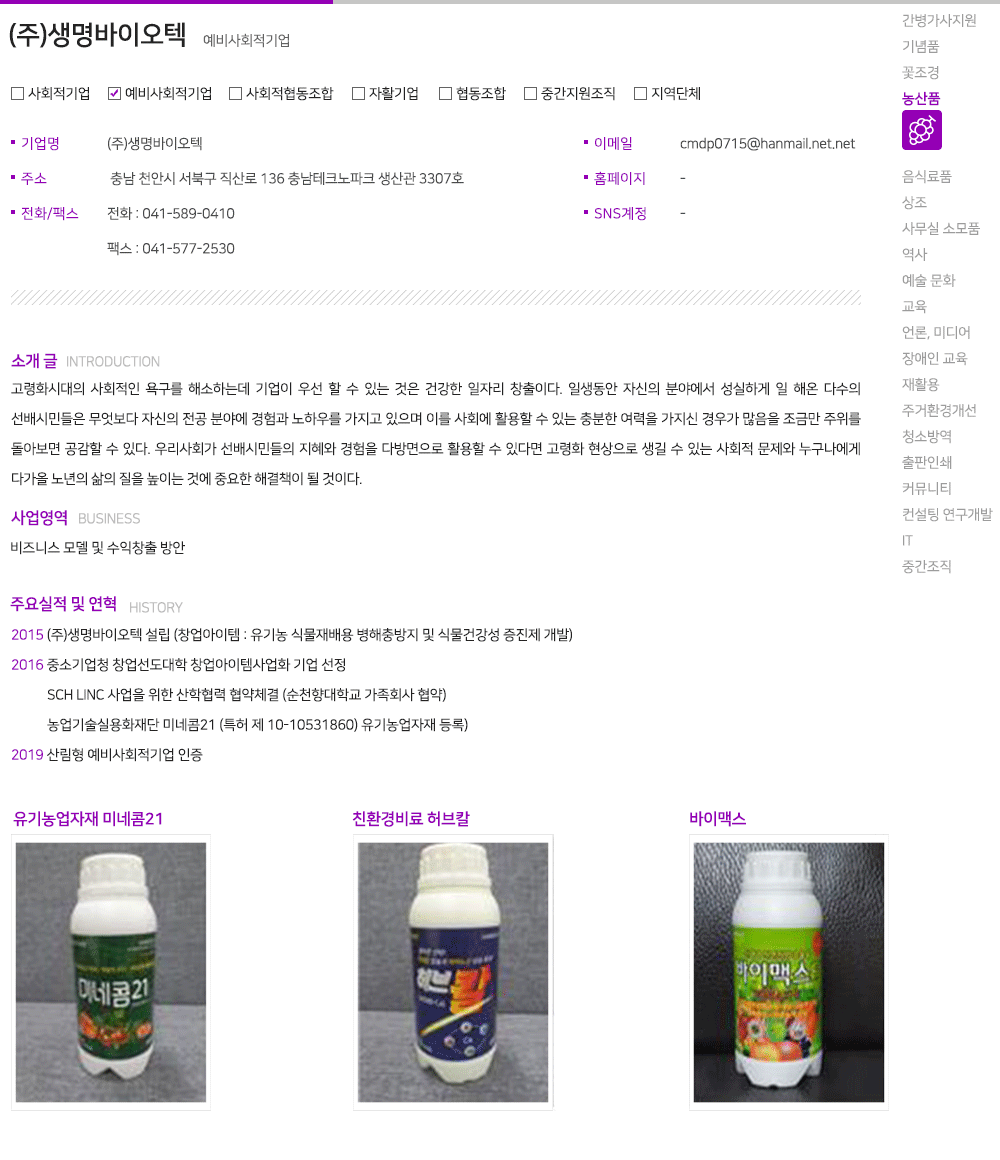1000x1160 pixels.
Task: Open the 사무실 소모품 category
Action: point(940,228)
